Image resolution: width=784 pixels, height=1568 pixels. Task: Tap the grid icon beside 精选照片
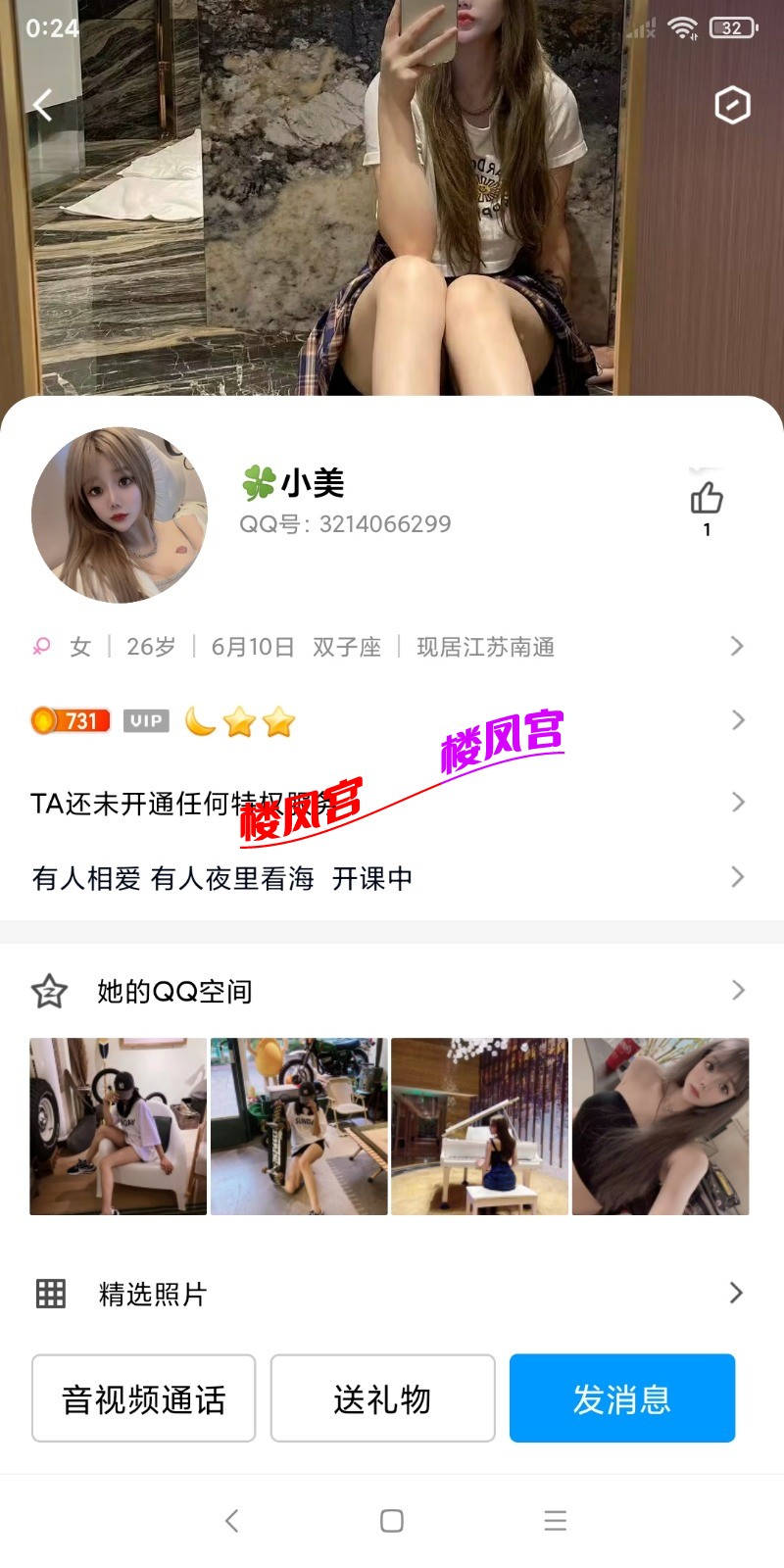coord(49,1294)
